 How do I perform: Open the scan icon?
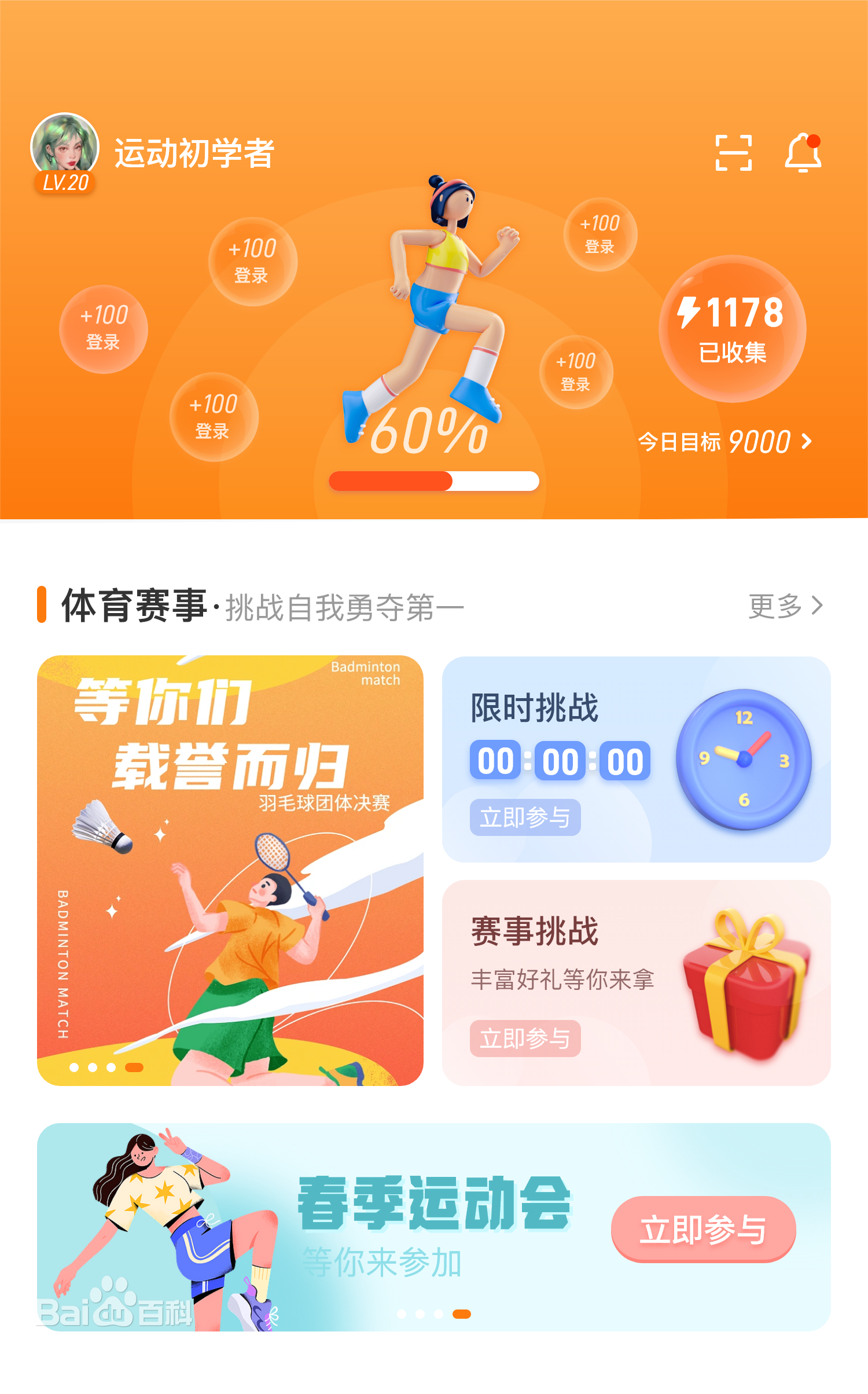(x=733, y=153)
